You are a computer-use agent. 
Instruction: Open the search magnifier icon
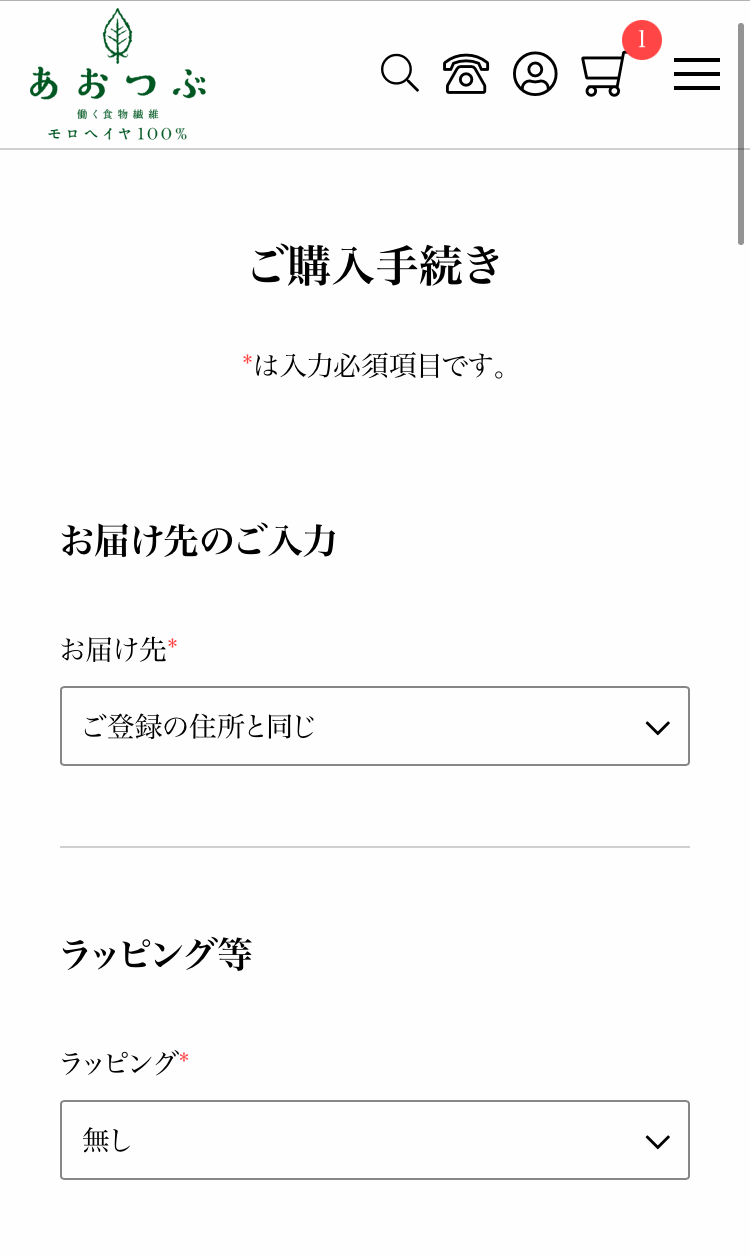[400, 74]
